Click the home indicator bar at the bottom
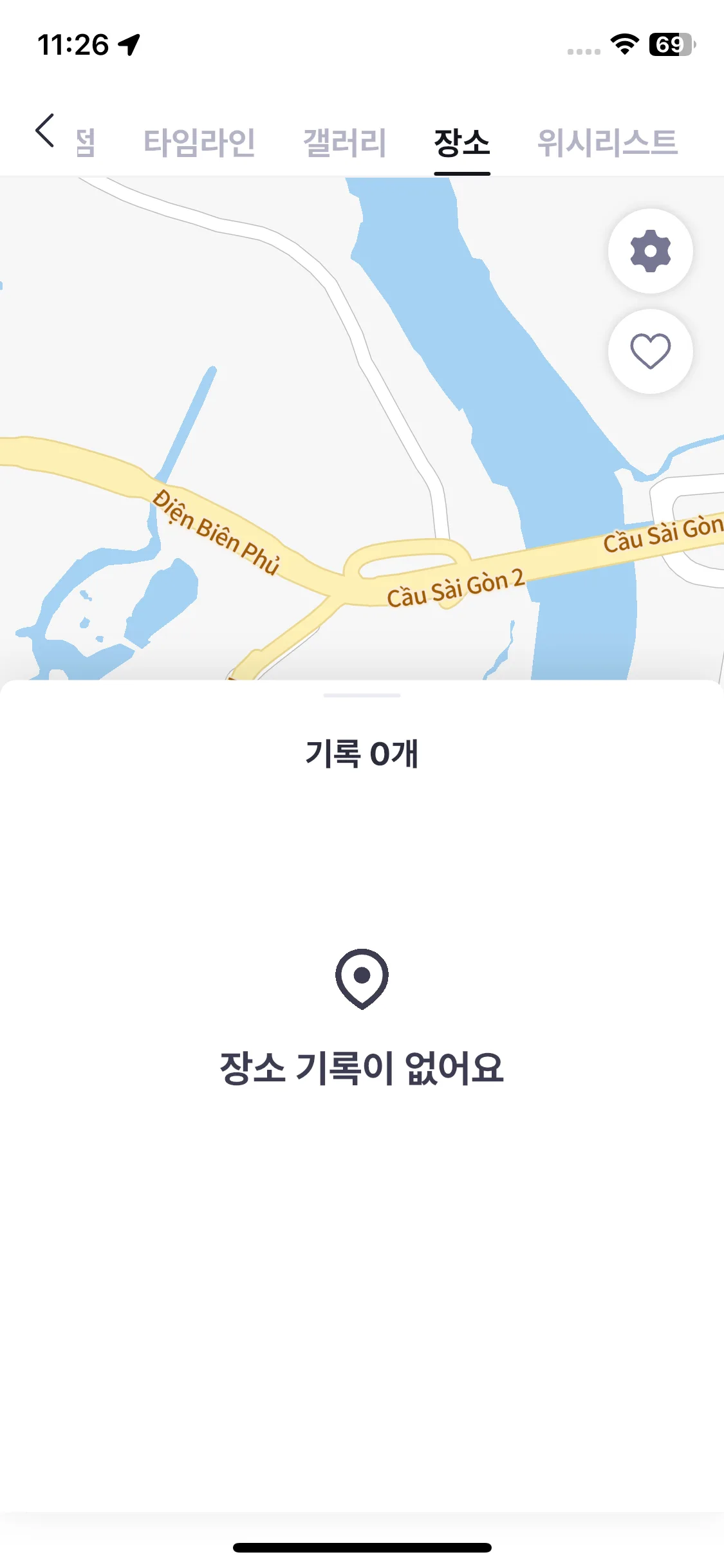This screenshot has width=724, height=1568. (x=362, y=1547)
